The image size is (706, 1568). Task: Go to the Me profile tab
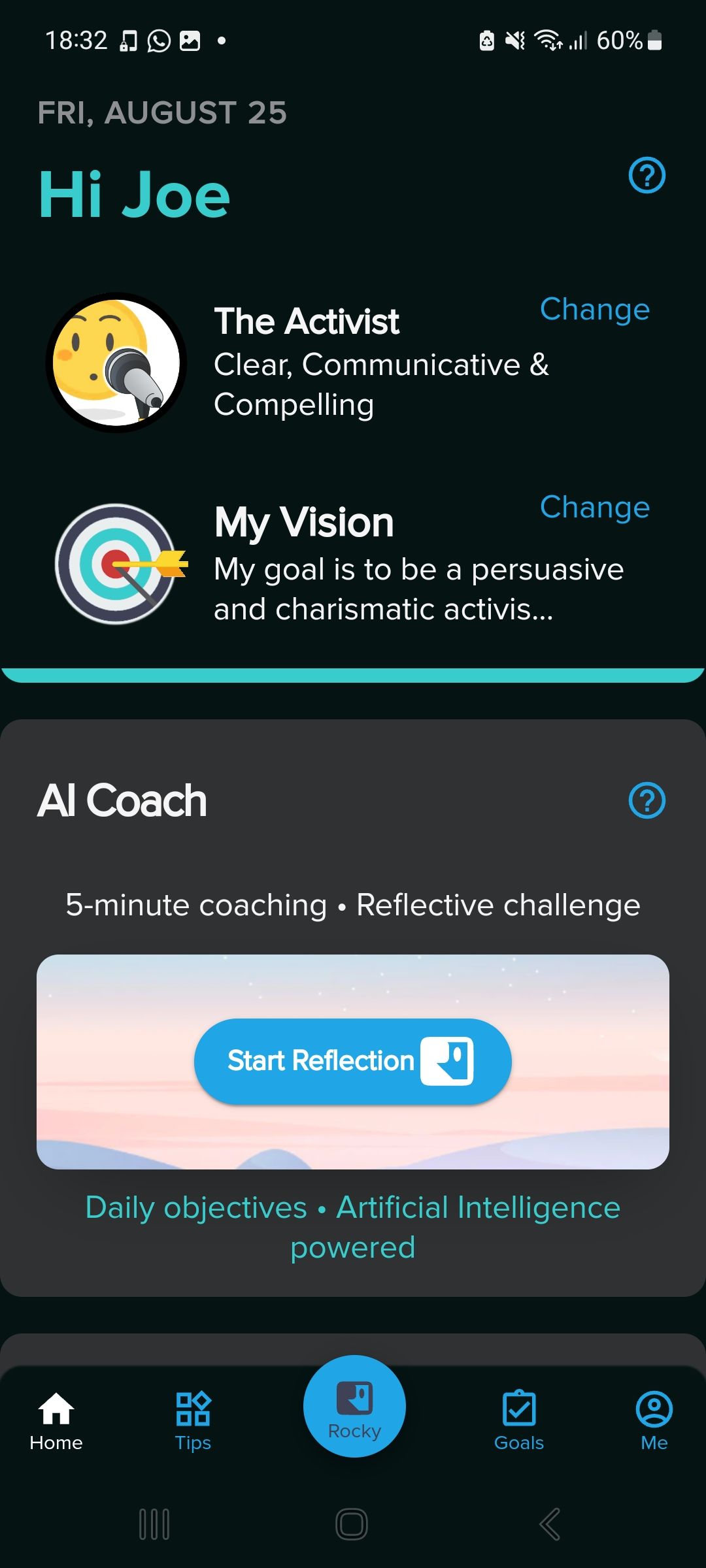(654, 1421)
